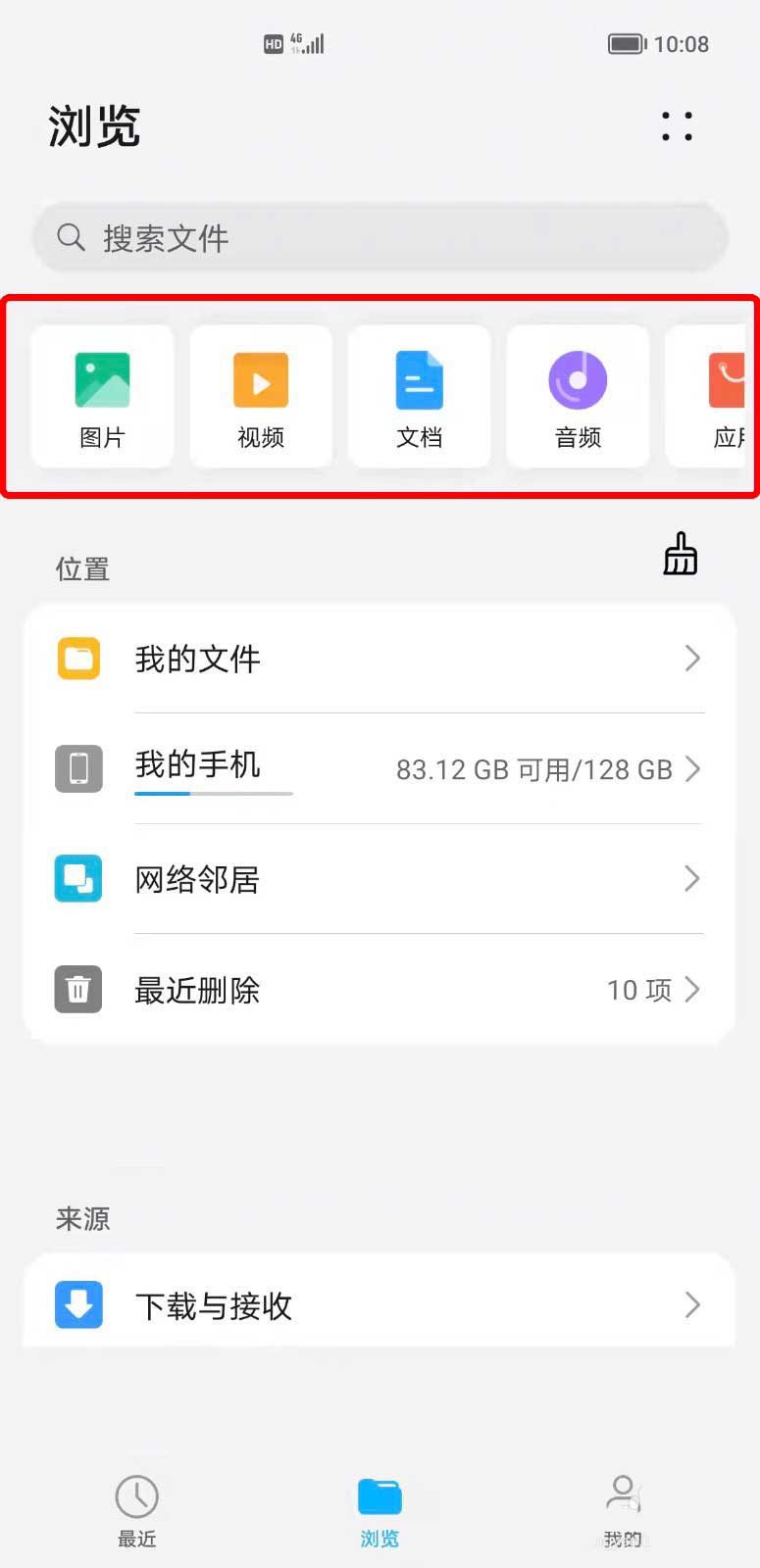The height and width of the screenshot is (1568, 760).
Task: Open the 音频 category
Action: (x=578, y=397)
